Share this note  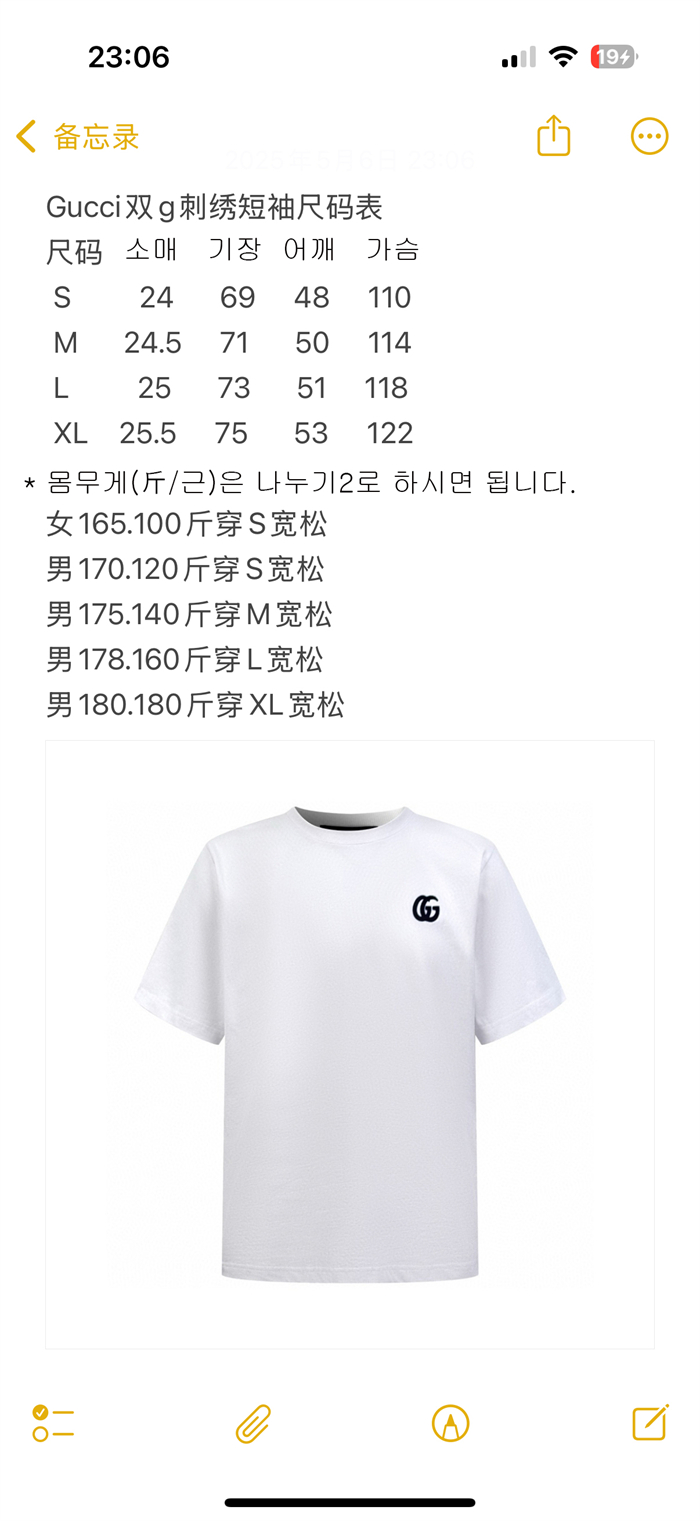point(553,136)
